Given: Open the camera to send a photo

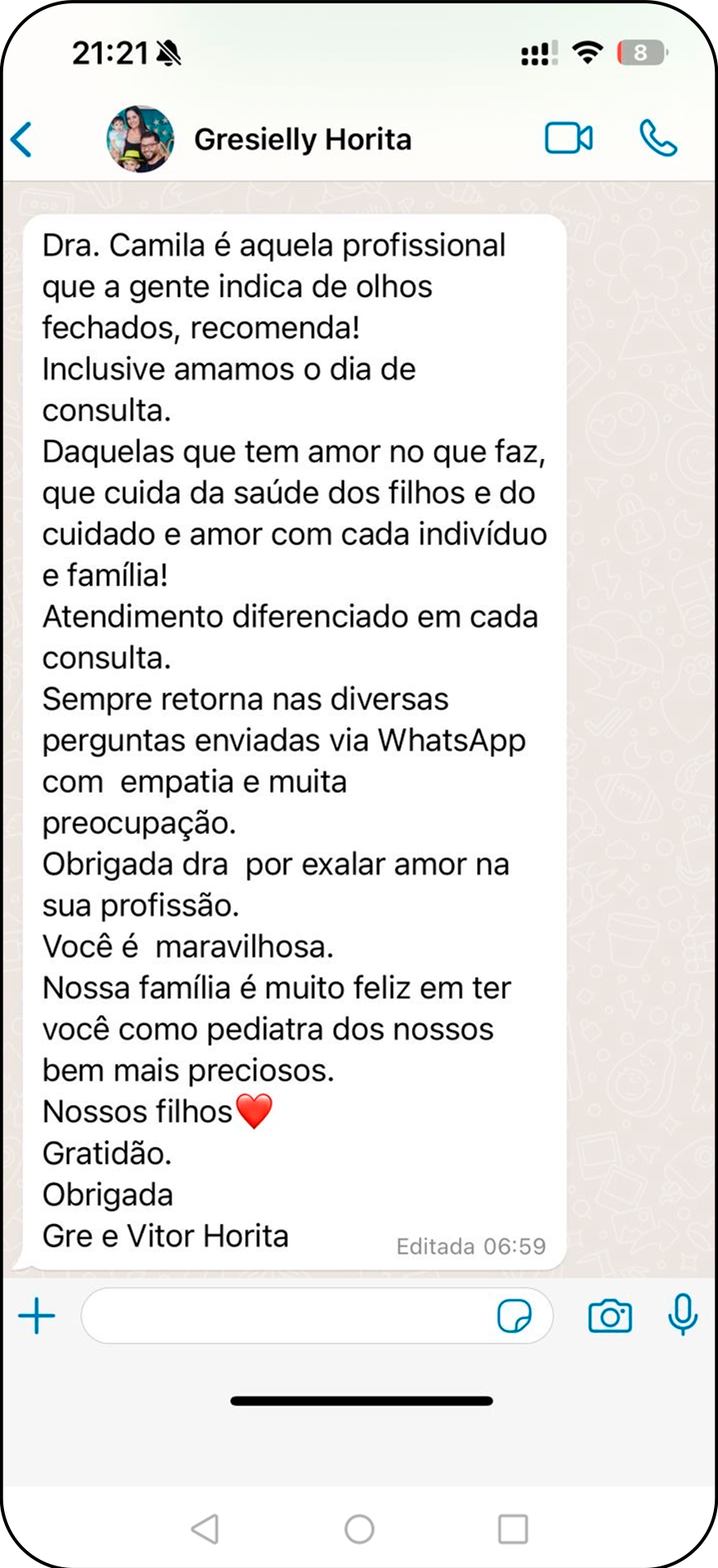Looking at the screenshot, I should 609,1316.
